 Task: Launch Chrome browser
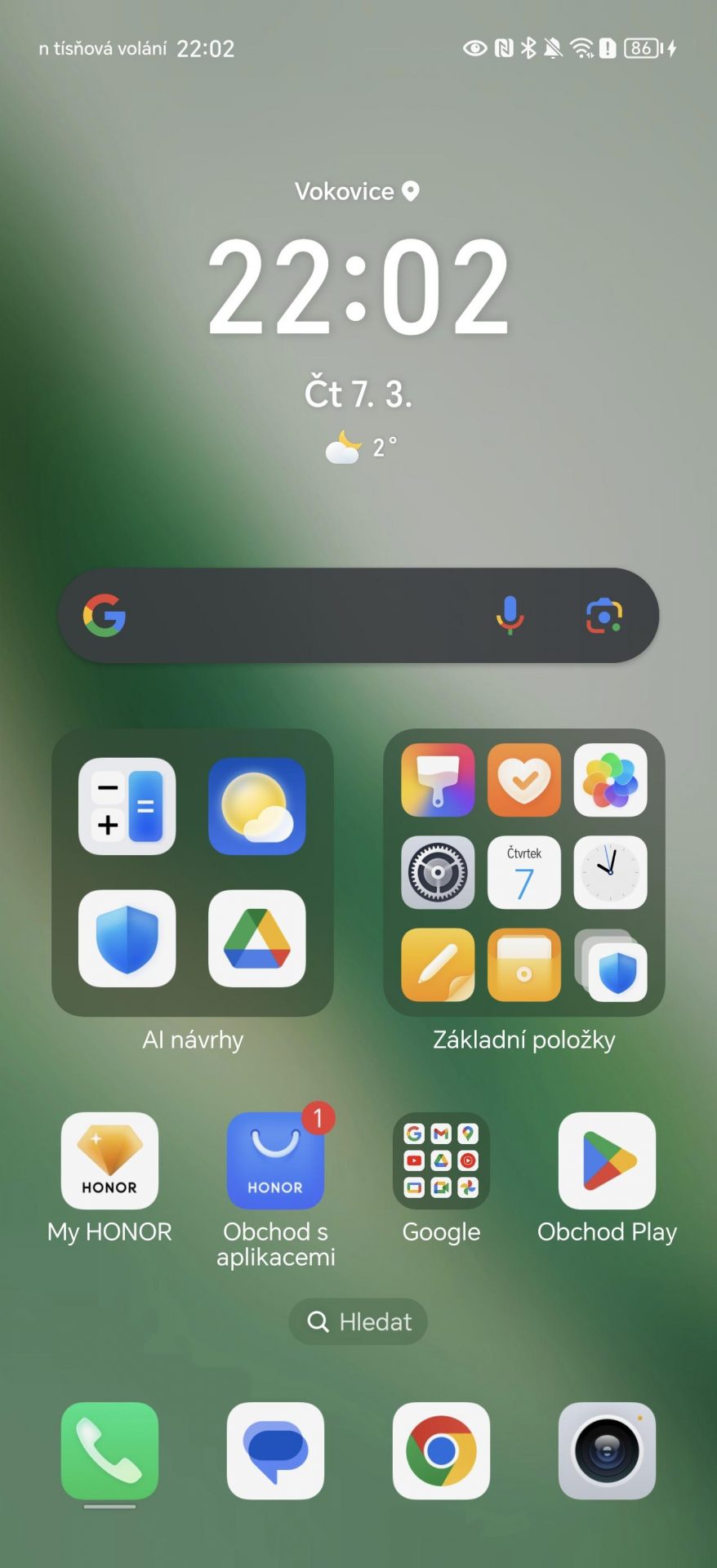pos(441,1450)
